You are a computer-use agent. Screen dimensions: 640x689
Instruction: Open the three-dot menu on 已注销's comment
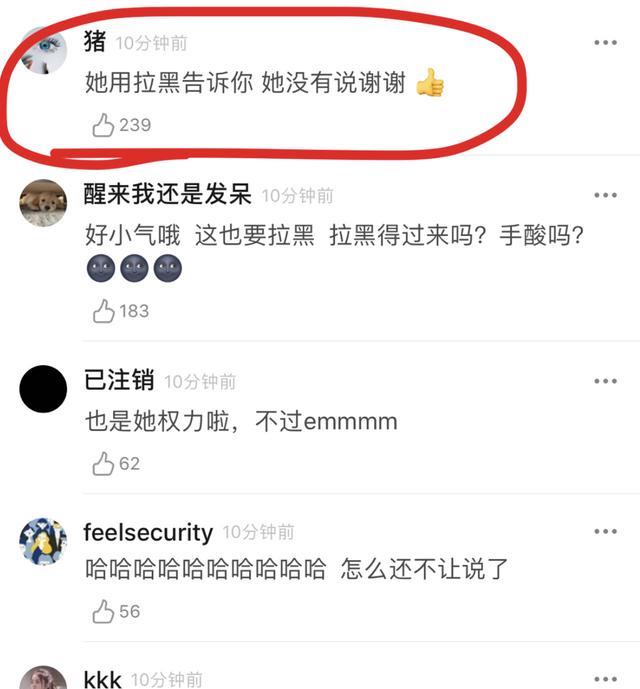[605, 381]
